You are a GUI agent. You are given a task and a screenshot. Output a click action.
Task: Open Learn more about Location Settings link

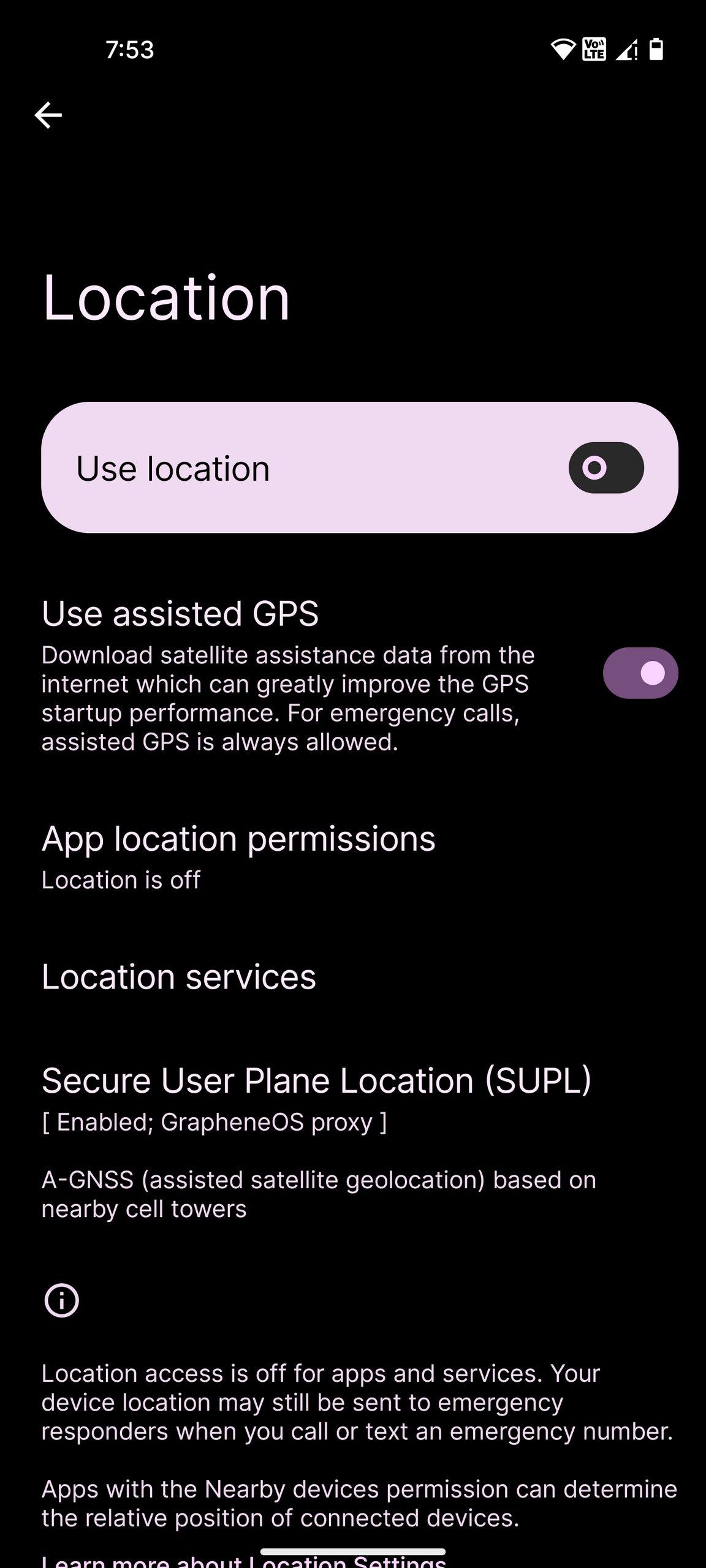click(244, 1561)
